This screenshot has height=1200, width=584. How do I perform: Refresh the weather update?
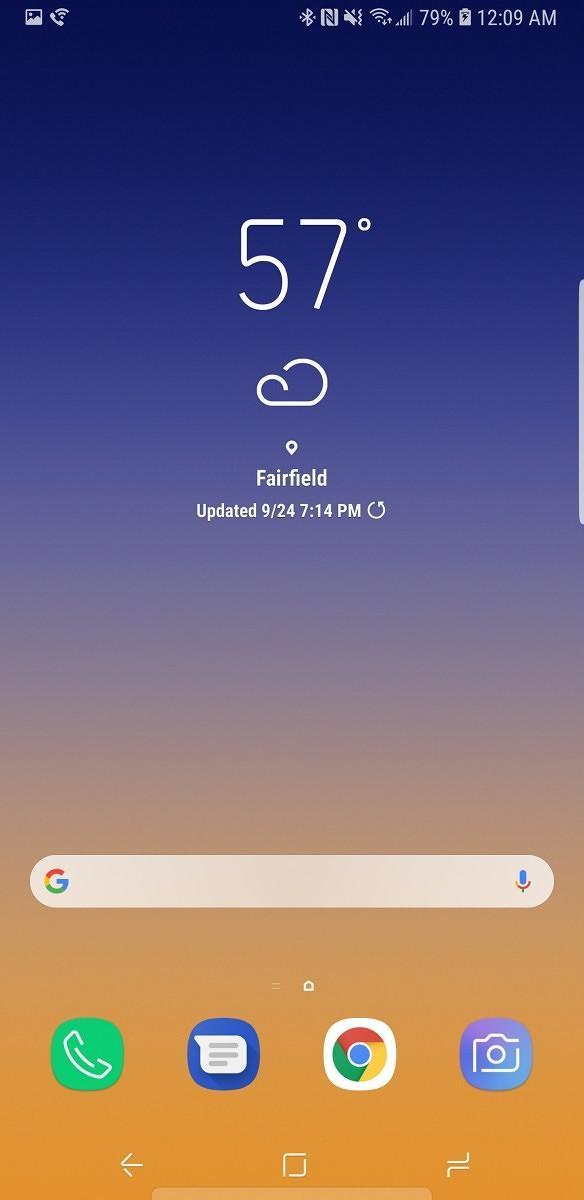[x=376, y=510]
